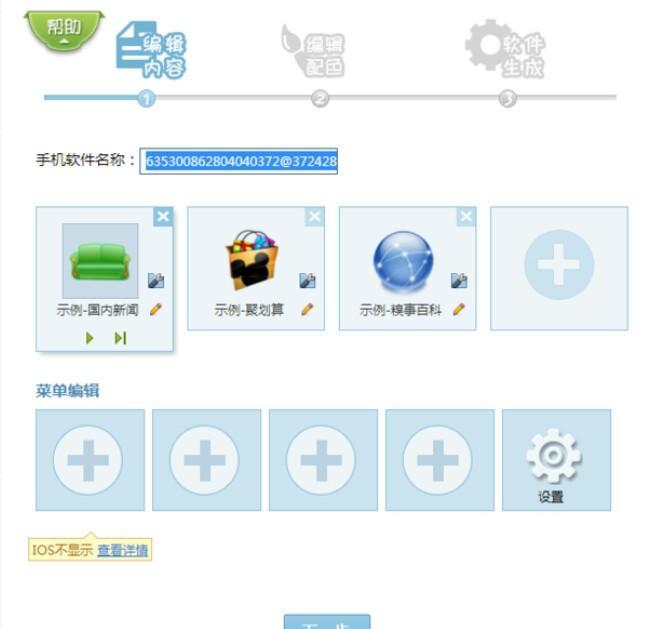This screenshot has height=629, width=651.
Task: Remove the 示例-聚划算 card
Action: coord(315,216)
